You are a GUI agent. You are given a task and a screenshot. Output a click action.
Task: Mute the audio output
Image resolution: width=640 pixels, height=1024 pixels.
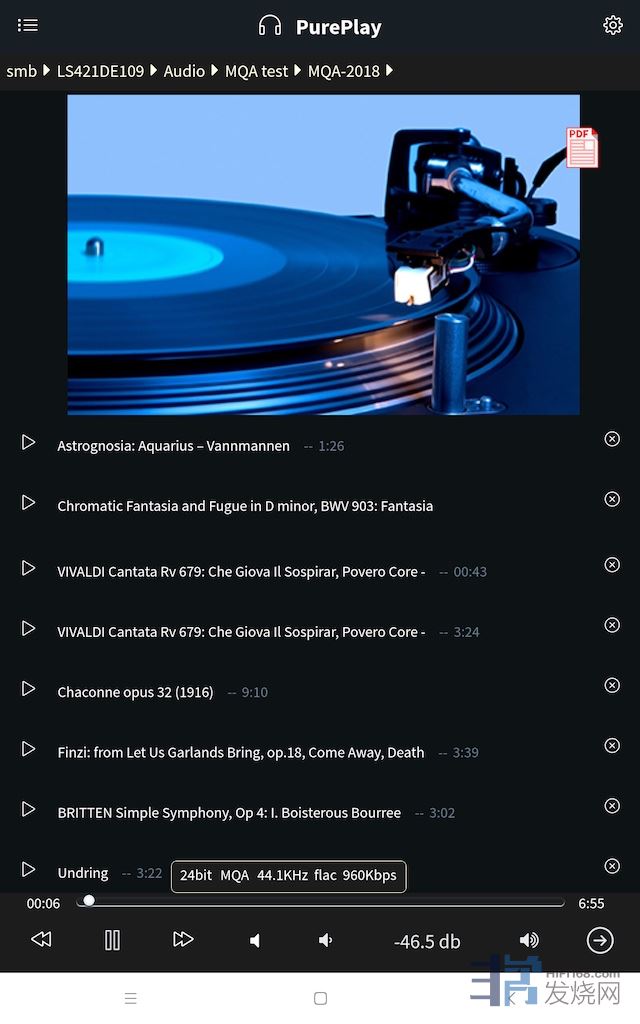point(255,941)
